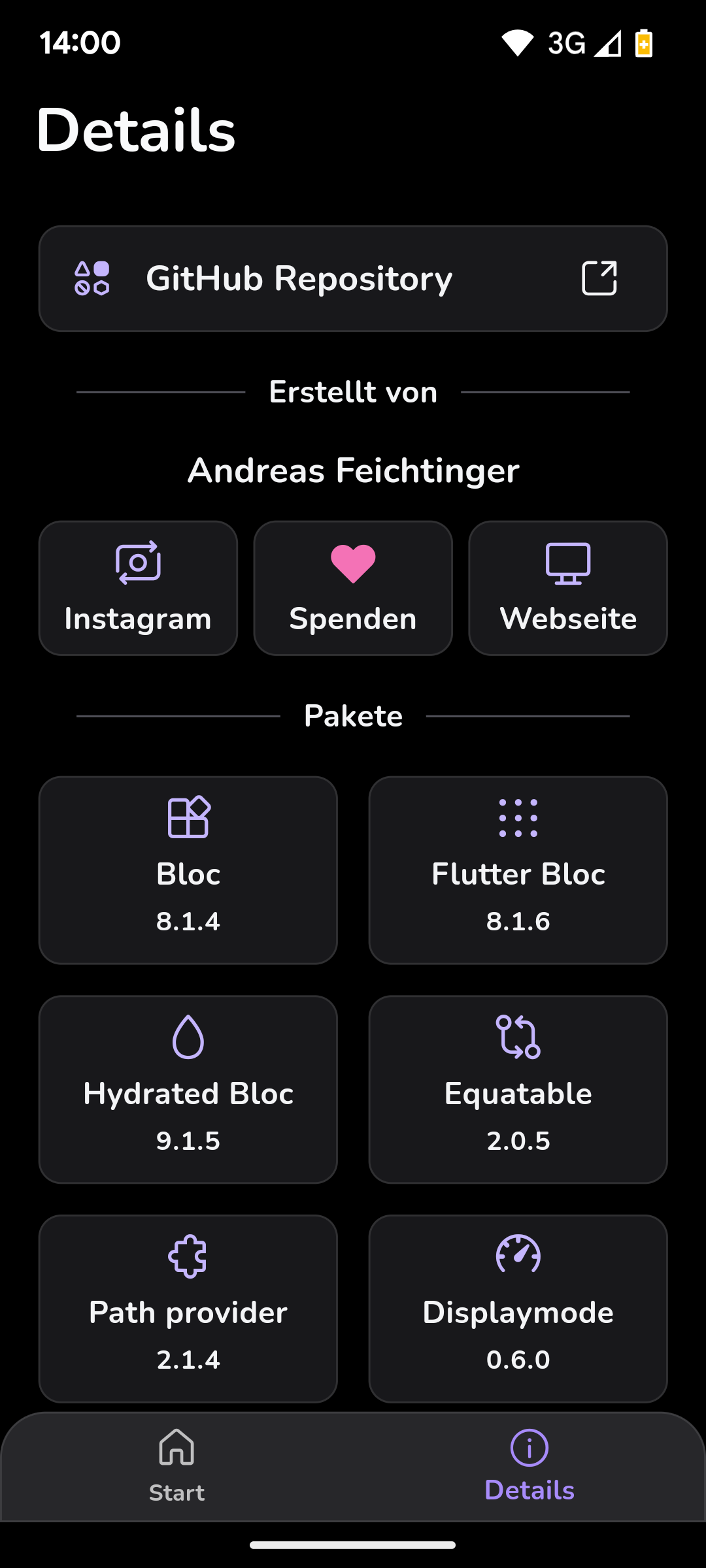View the Path provider package
706x1568 pixels.
click(x=188, y=1308)
